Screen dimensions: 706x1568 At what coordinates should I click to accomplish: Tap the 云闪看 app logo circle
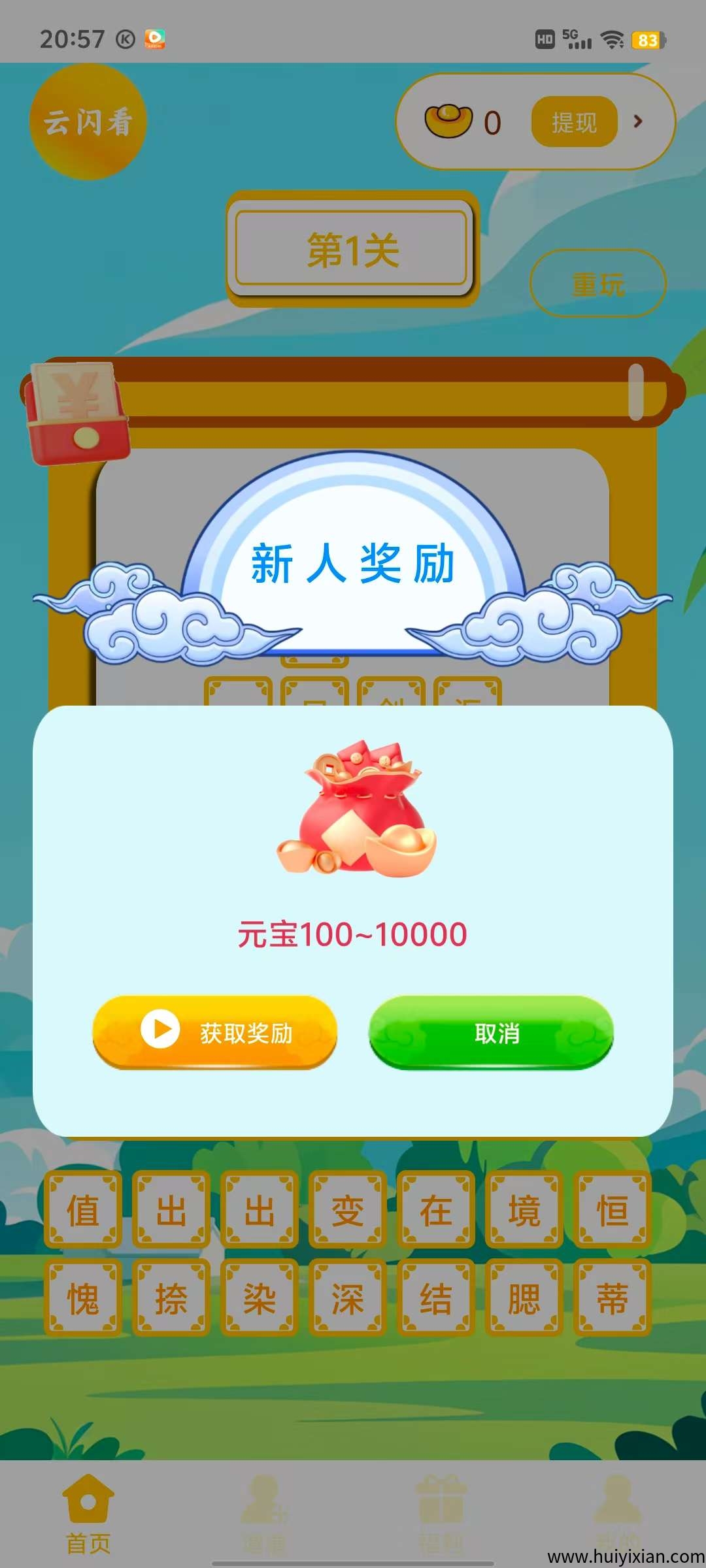[x=90, y=121]
